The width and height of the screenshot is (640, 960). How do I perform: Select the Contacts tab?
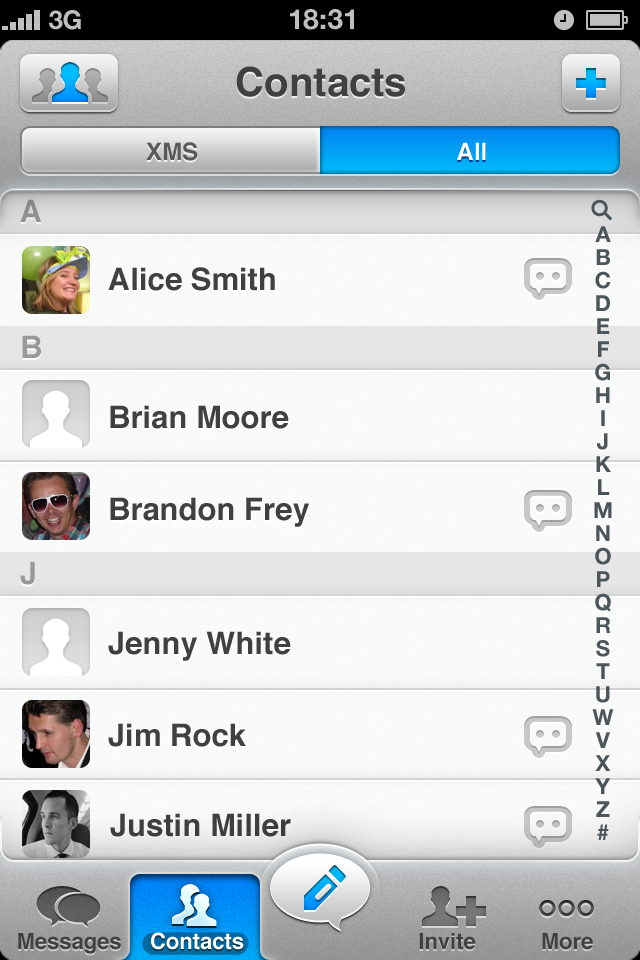196,918
